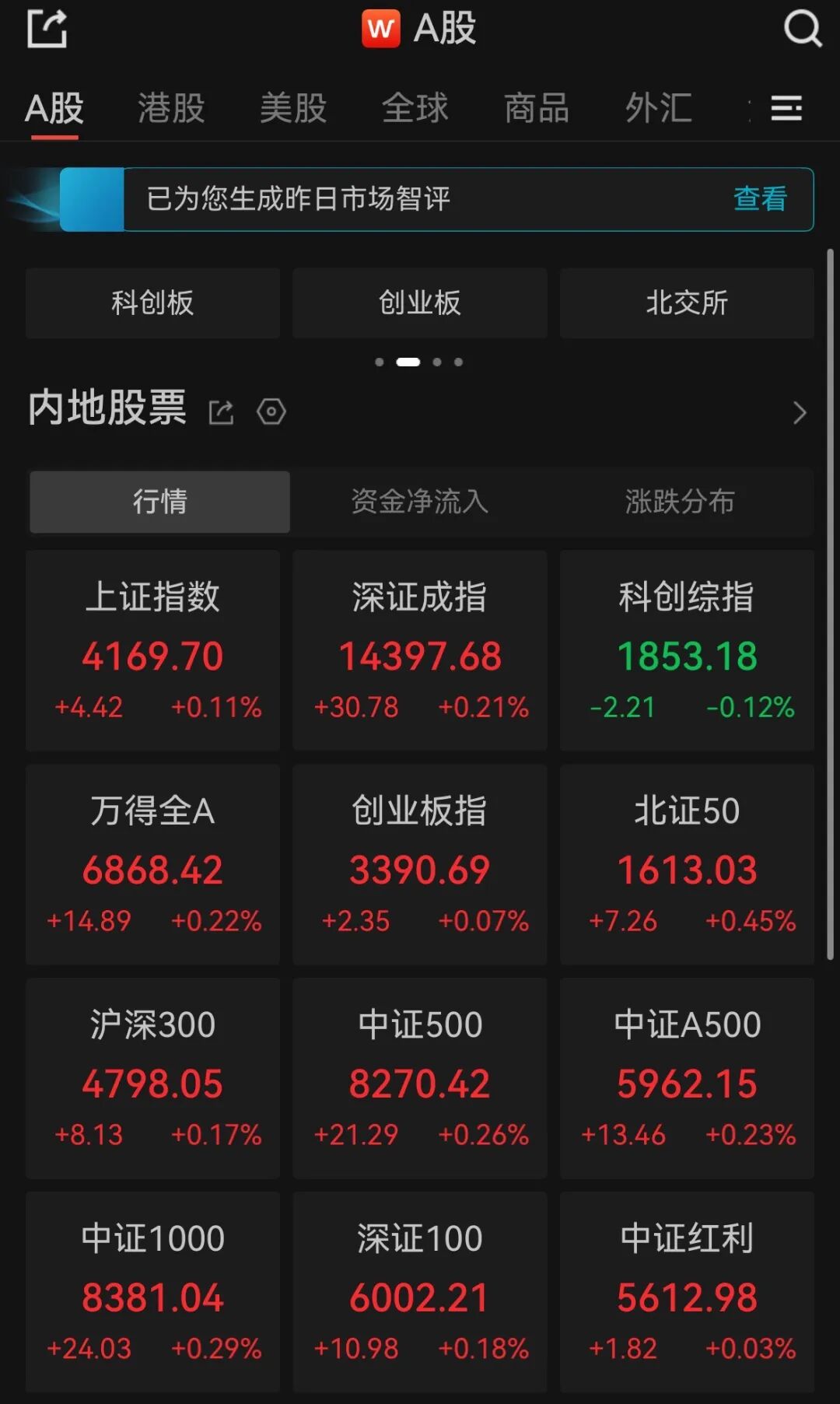View the 创业板指 index card
This screenshot has height=1404, width=840.
point(420,864)
